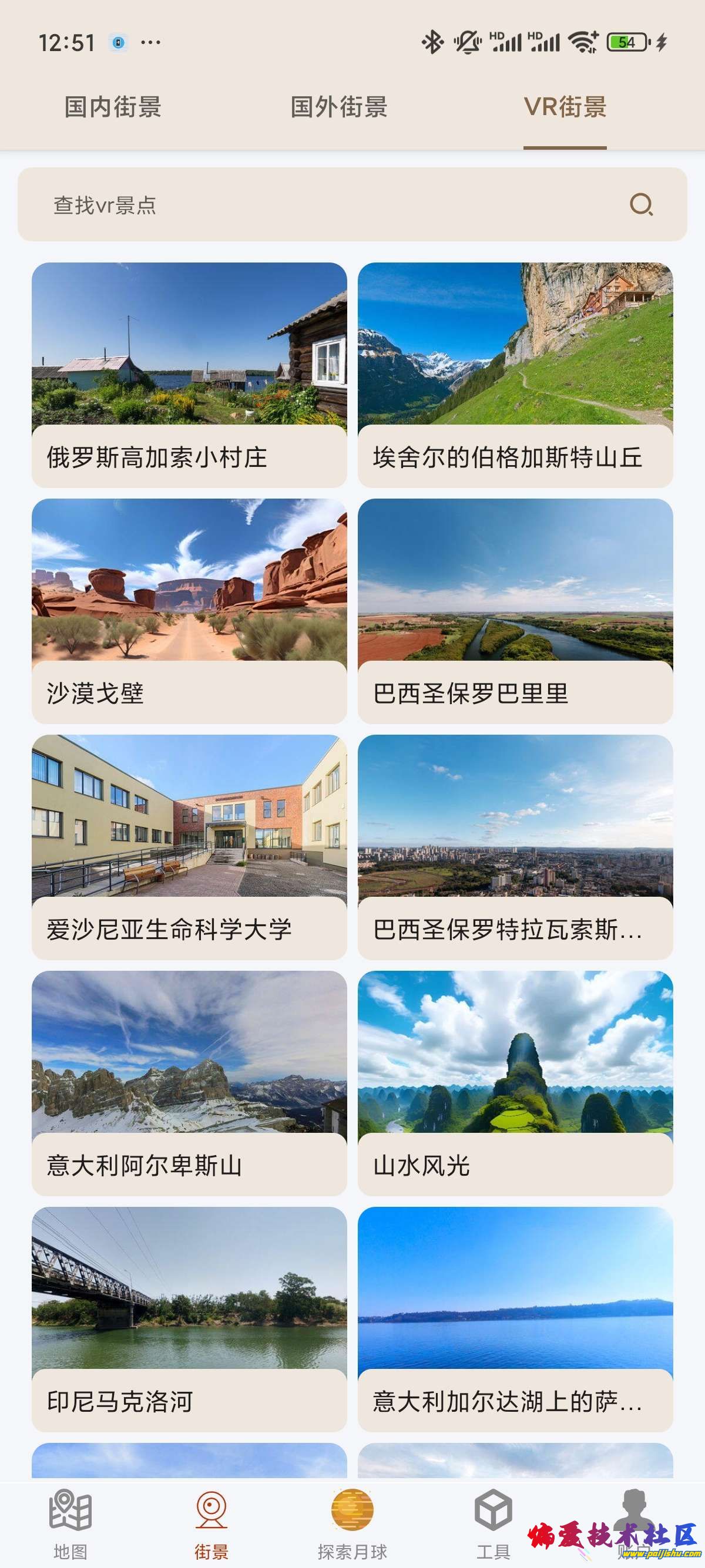View 意大利阿尔卑斯山 VR scene
705x1568 pixels.
pyautogui.click(x=189, y=1083)
